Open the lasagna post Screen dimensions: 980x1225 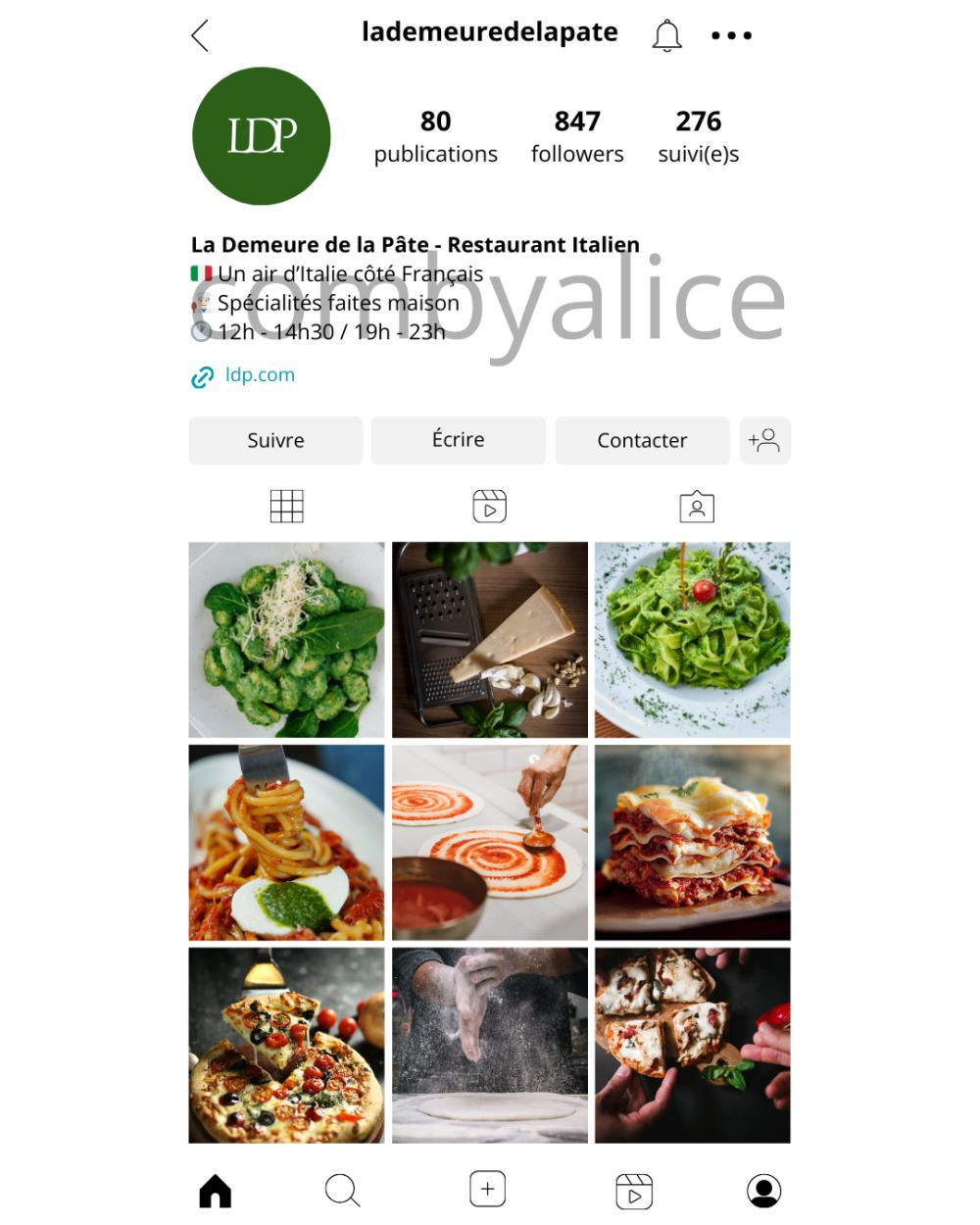tap(692, 842)
